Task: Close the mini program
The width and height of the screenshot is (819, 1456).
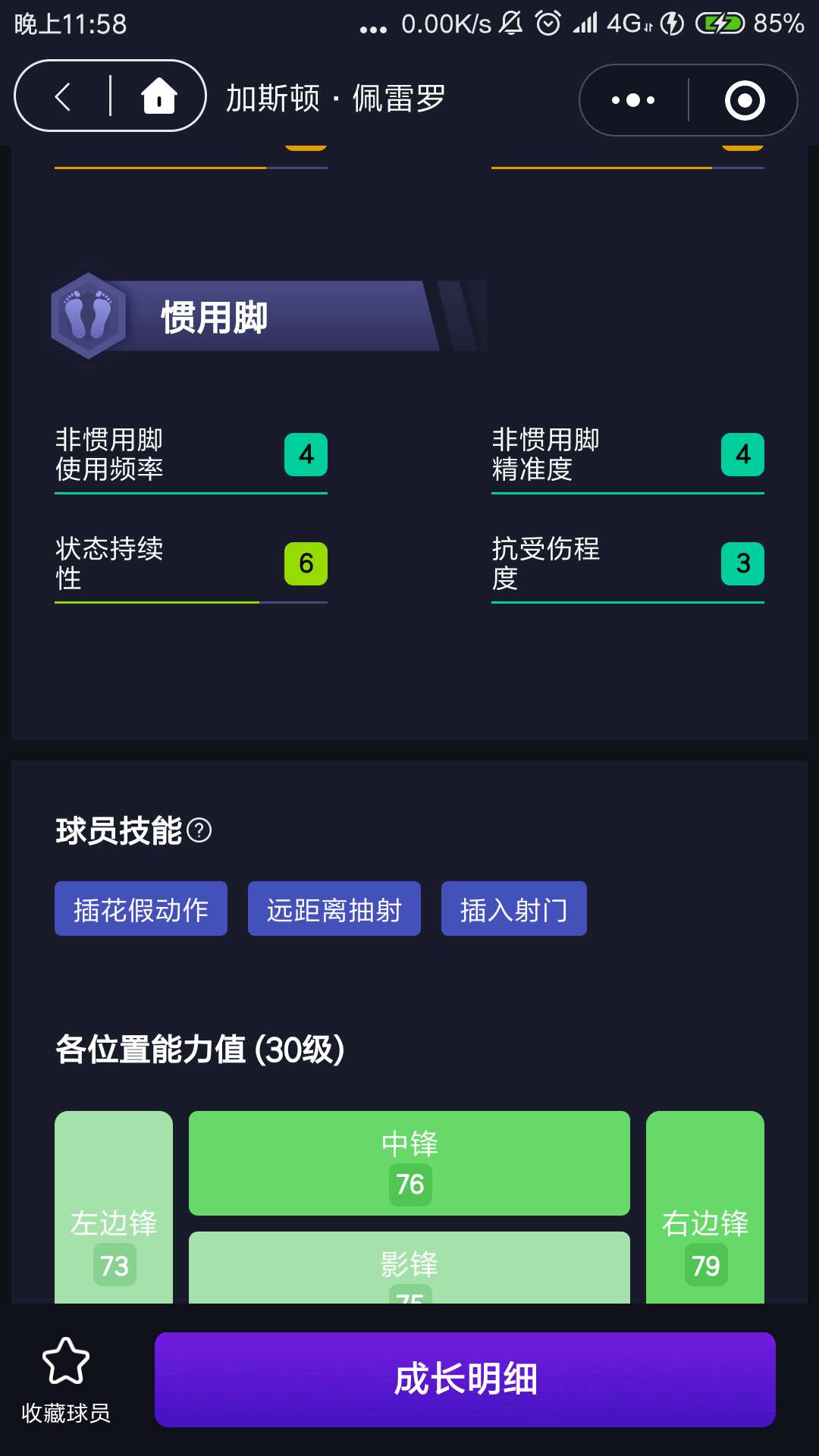Action: pos(744,100)
